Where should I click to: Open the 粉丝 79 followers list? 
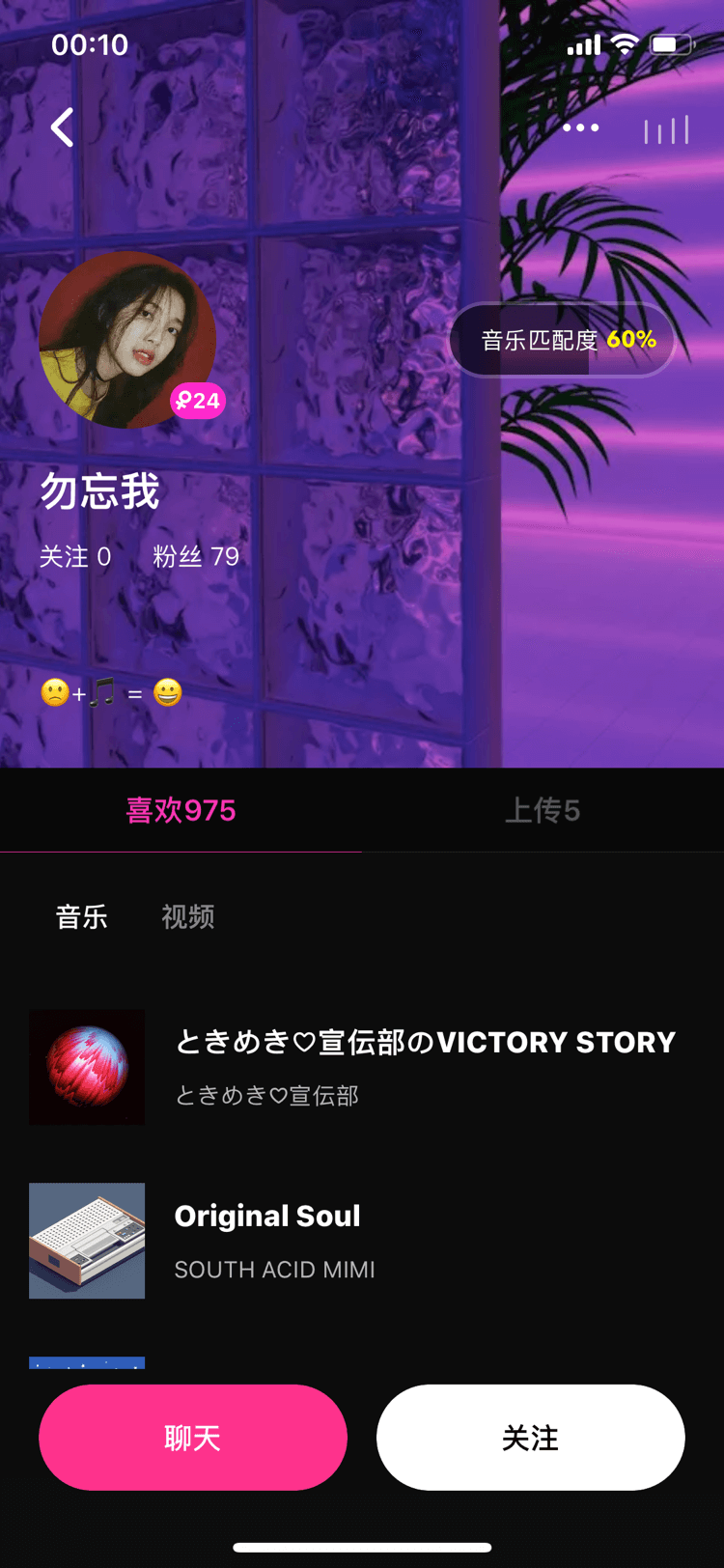(196, 556)
